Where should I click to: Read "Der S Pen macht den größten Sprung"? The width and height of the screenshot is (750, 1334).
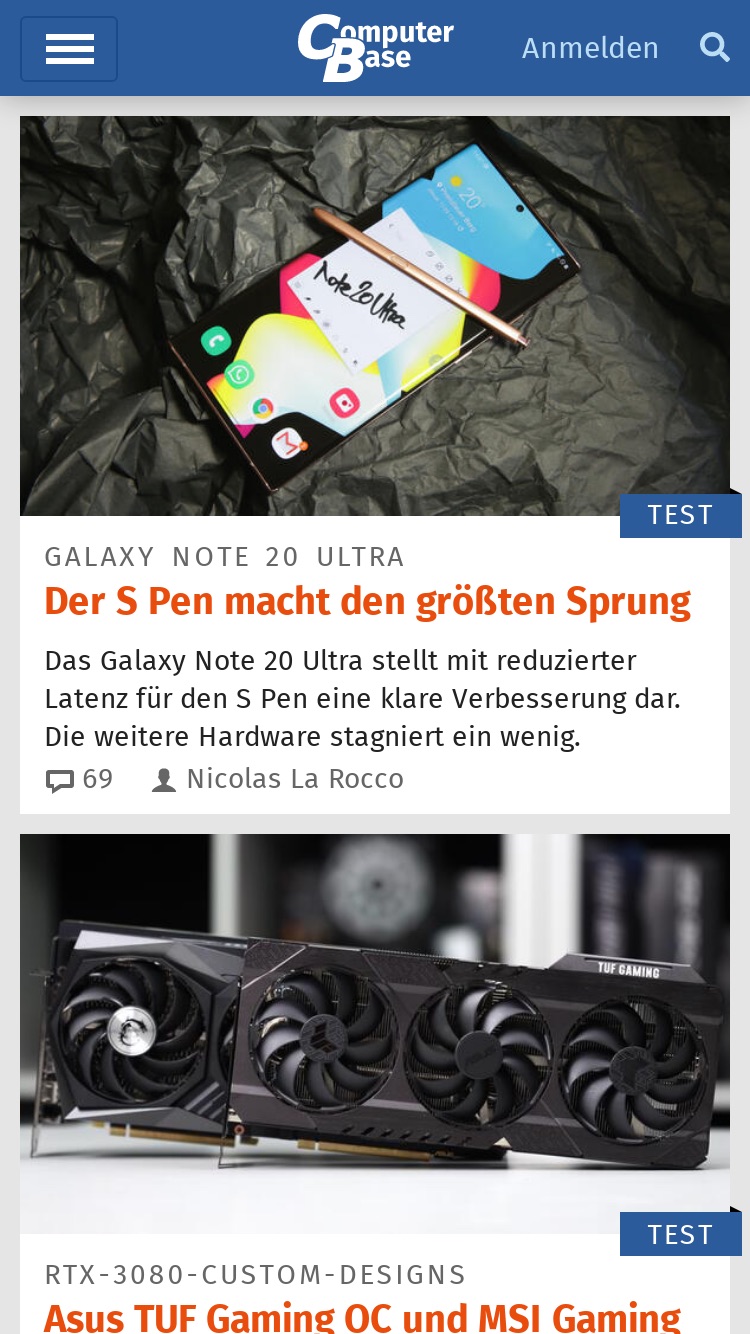point(368,602)
